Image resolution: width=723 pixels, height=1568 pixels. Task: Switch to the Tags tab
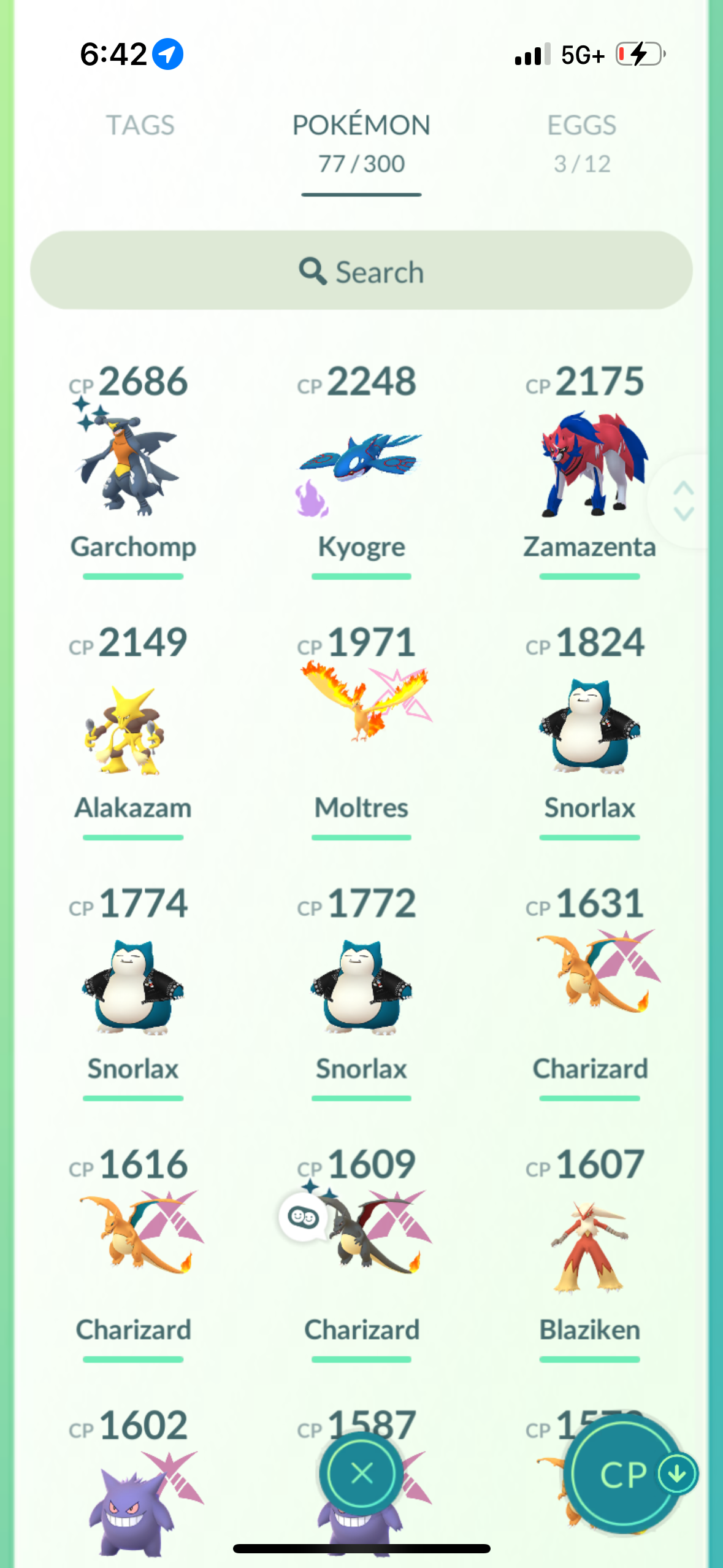coord(140,126)
